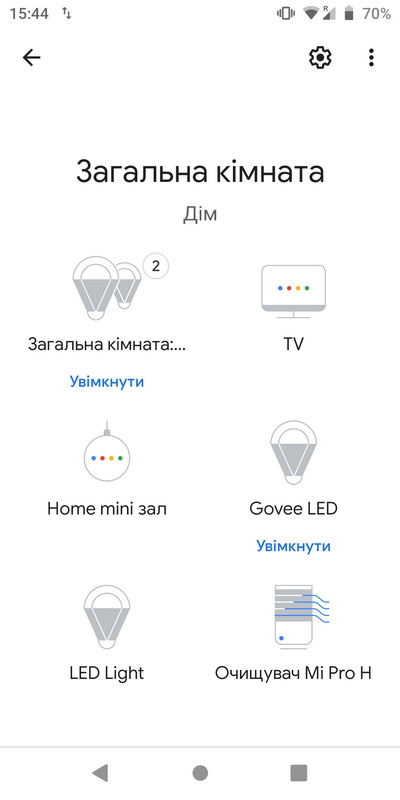The width and height of the screenshot is (400, 800).
Task: Tap Увімкнути under the lights group
Action: [107, 381]
